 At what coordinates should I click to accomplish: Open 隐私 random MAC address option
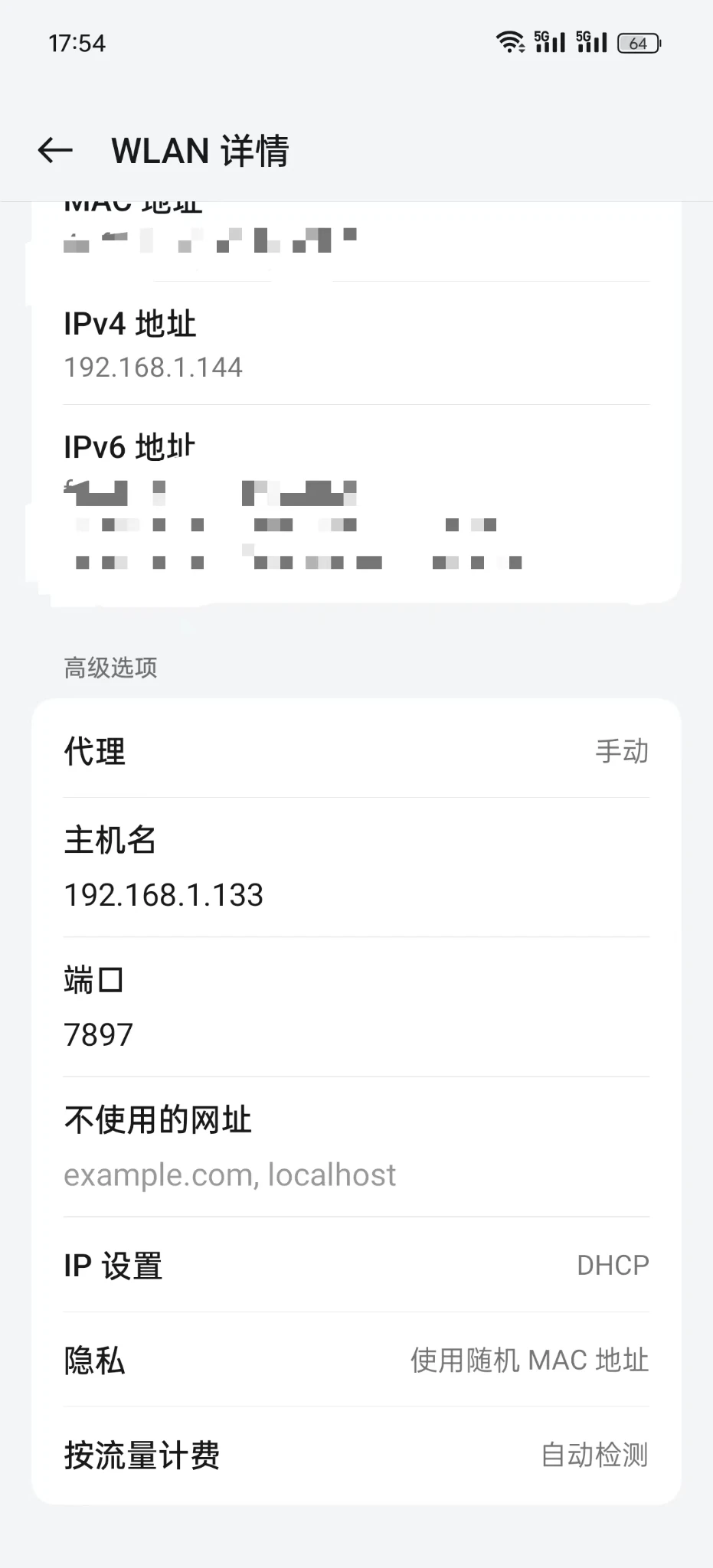pyautogui.click(x=356, y=1360)
